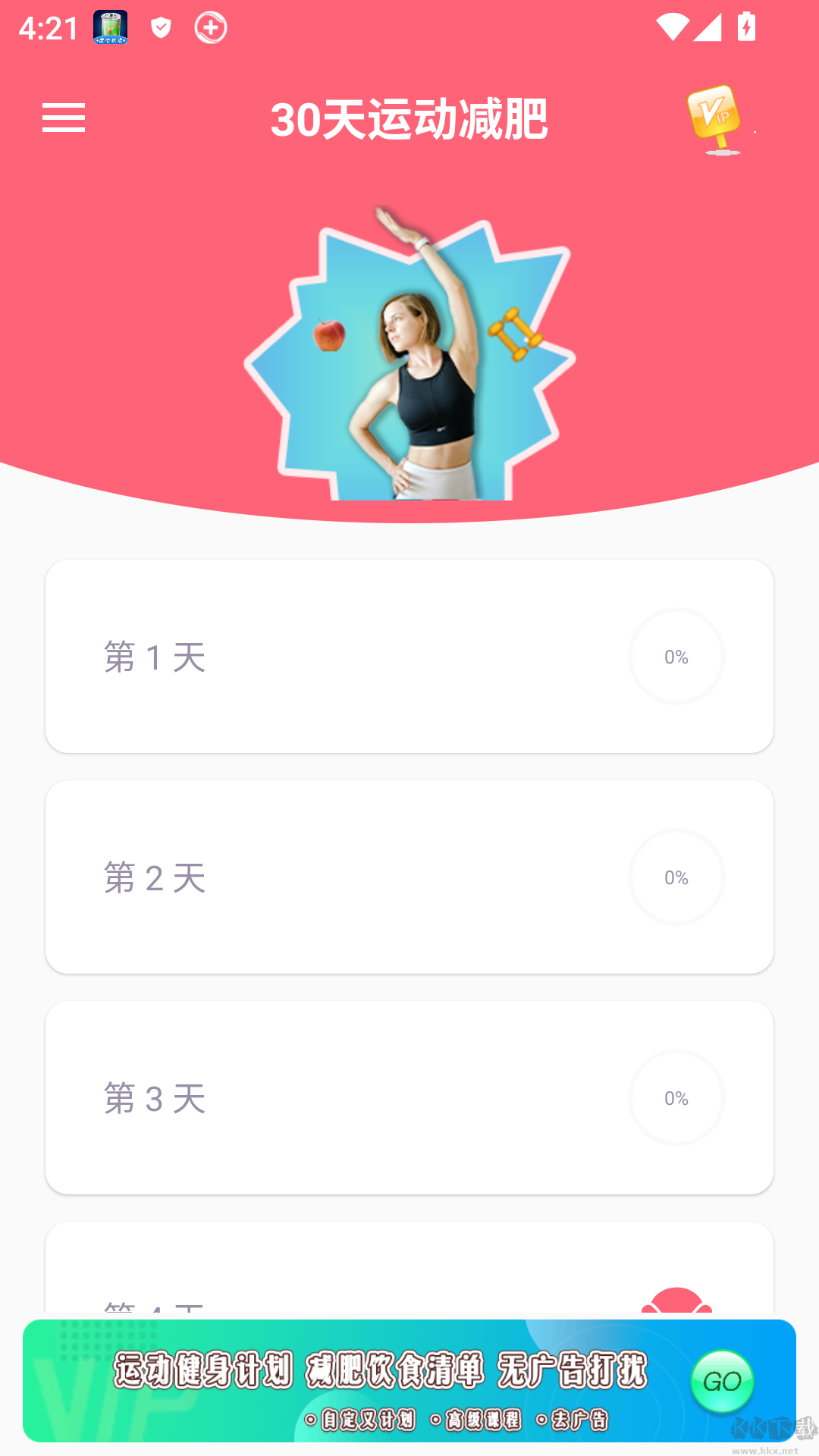Tap the 0% progress circle for 第 1 天
This screenshot has height=1456, width=819.
676,657
